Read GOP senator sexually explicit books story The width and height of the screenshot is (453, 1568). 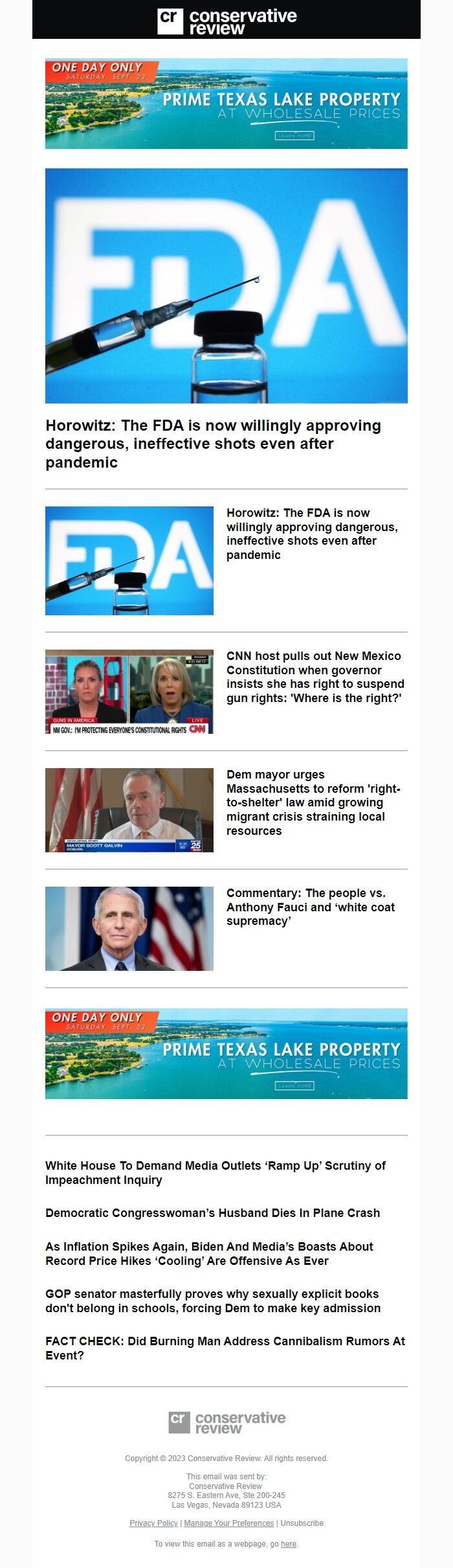tap(213, 1301)
